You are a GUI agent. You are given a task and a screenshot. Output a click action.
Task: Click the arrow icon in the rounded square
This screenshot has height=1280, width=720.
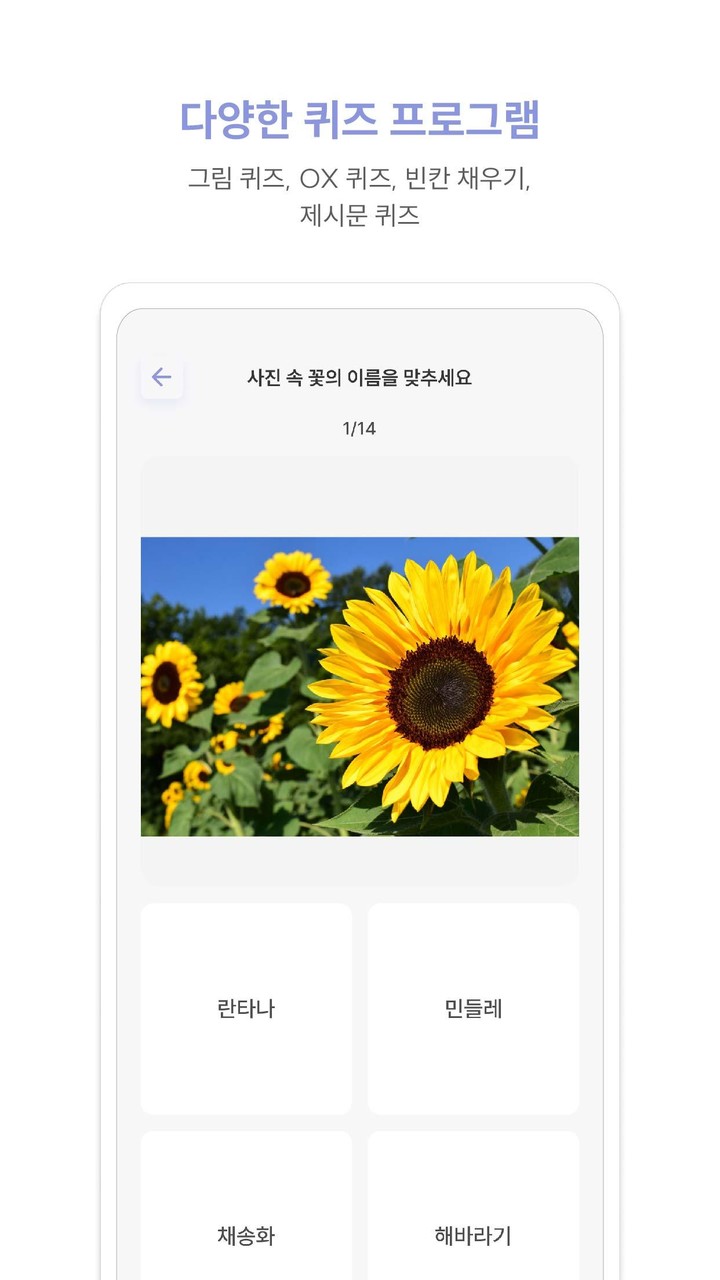[x=162, y=376]
